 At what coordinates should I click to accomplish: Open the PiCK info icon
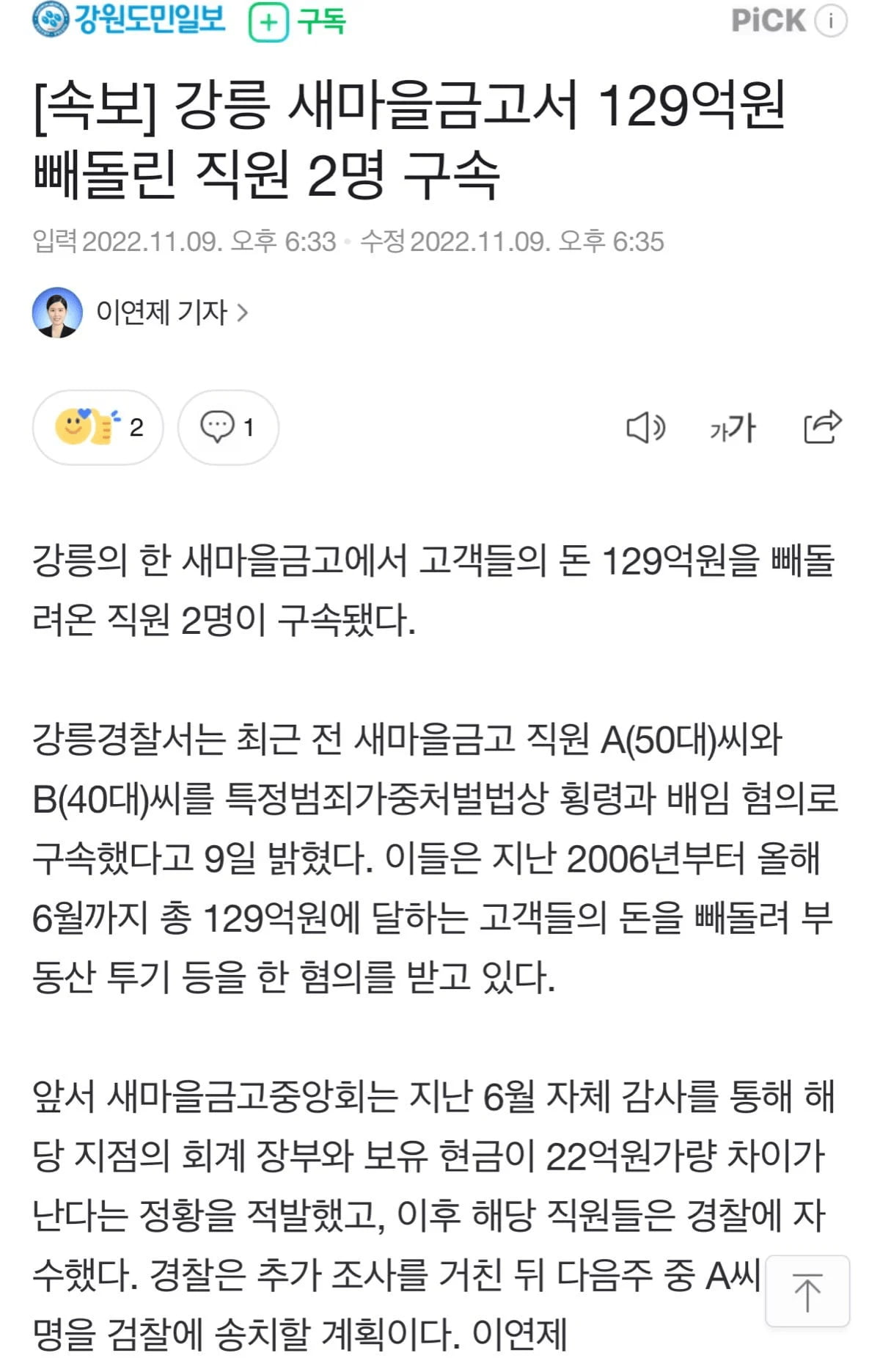pos(831,21)
